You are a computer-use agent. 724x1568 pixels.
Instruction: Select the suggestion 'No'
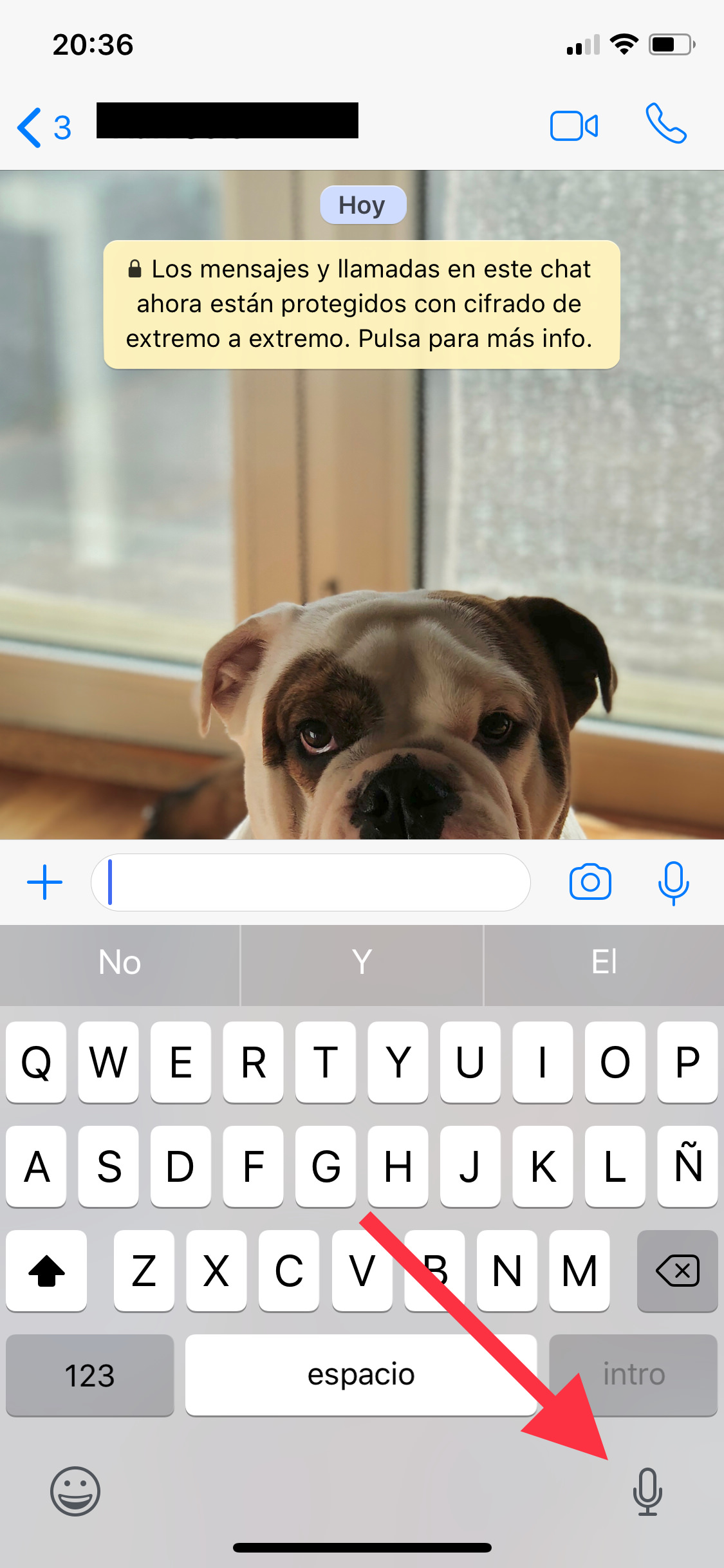point(120,964)
